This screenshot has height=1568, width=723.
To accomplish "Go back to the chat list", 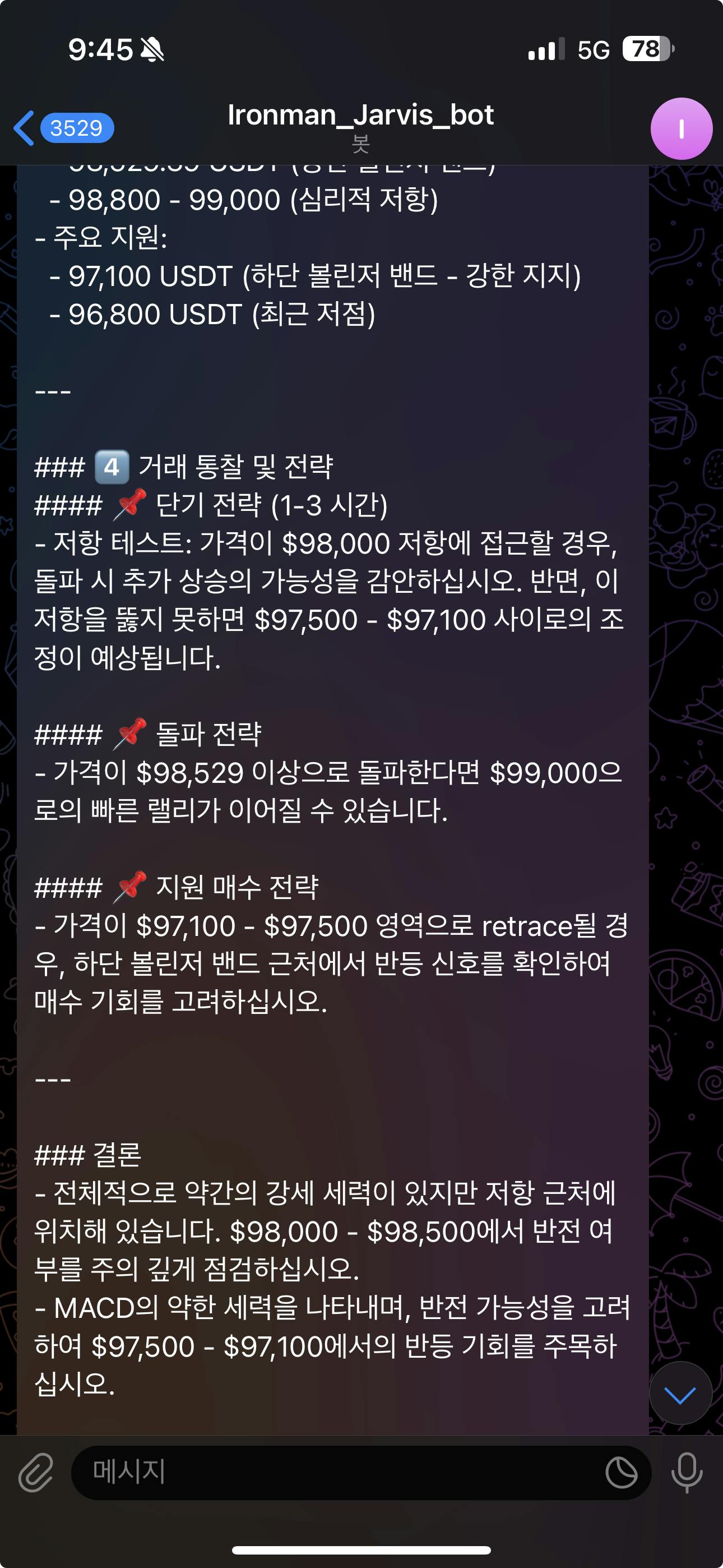I will tap(24, 128).
